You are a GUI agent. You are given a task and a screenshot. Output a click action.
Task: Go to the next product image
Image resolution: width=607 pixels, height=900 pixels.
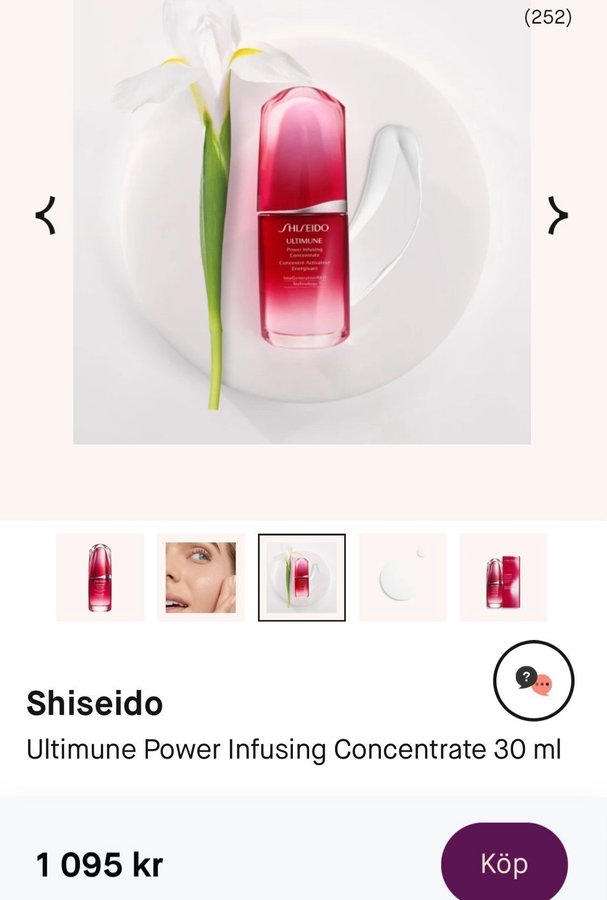[x=557, y=215]
